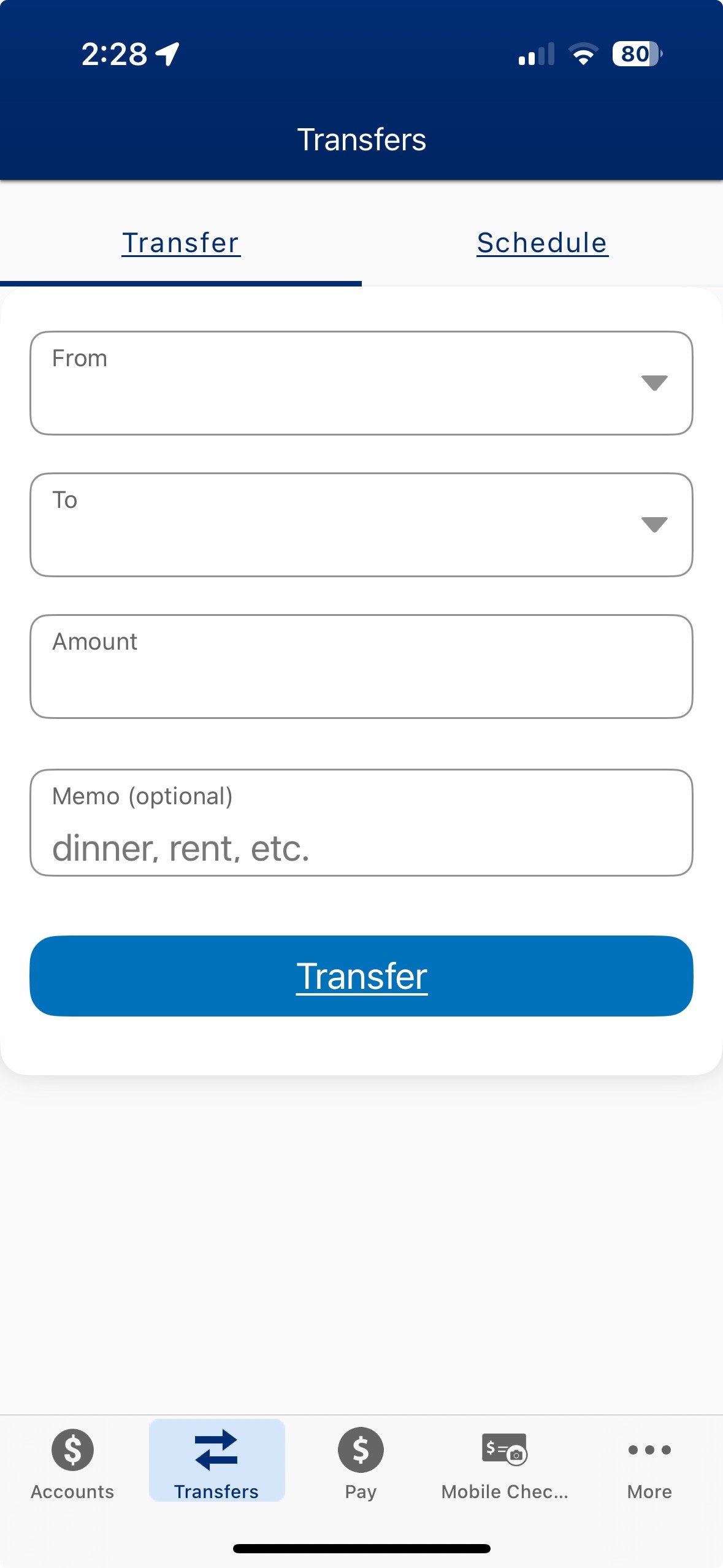Submit with the blue Transfer button
This screenshot has width=723, height=1568.
[x=361, y=976]
